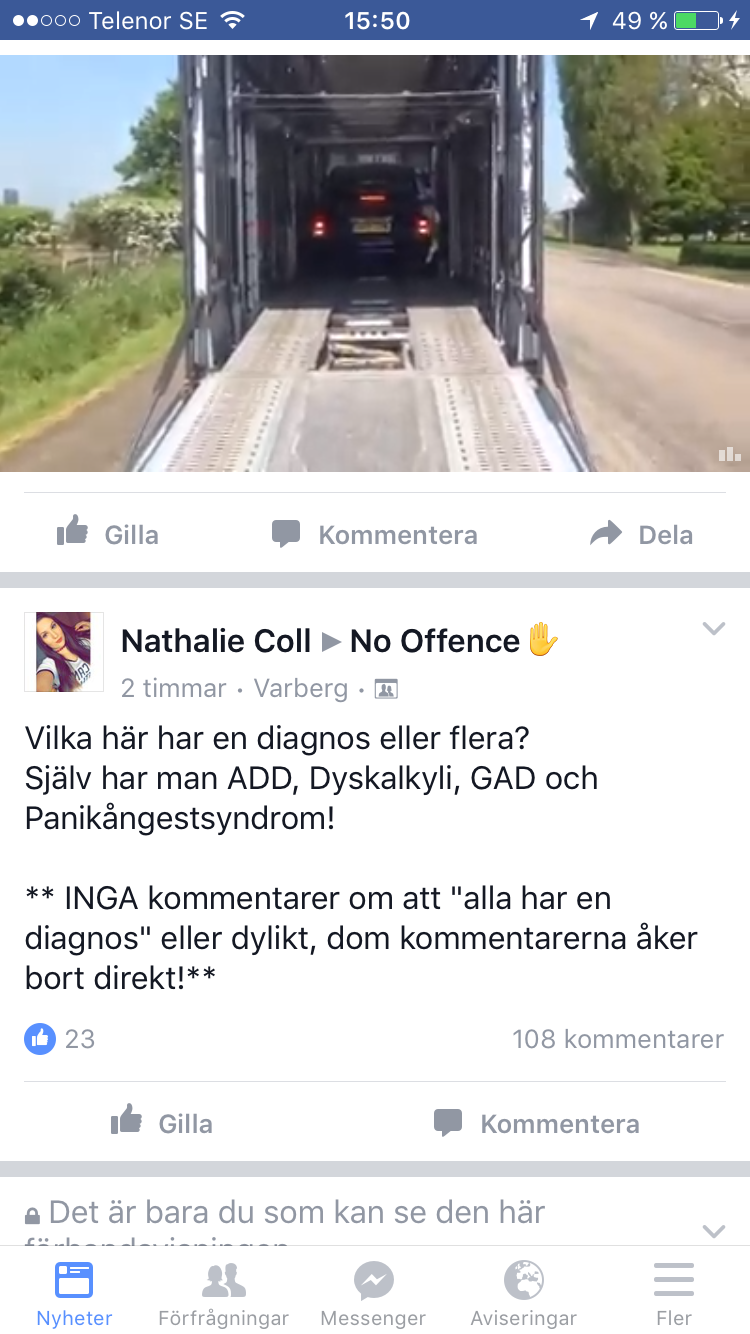Image resolution: width=750 pixels, height=1334 pixels.
Task: See who liked via the 23 likes
Action: (60, 1039)
